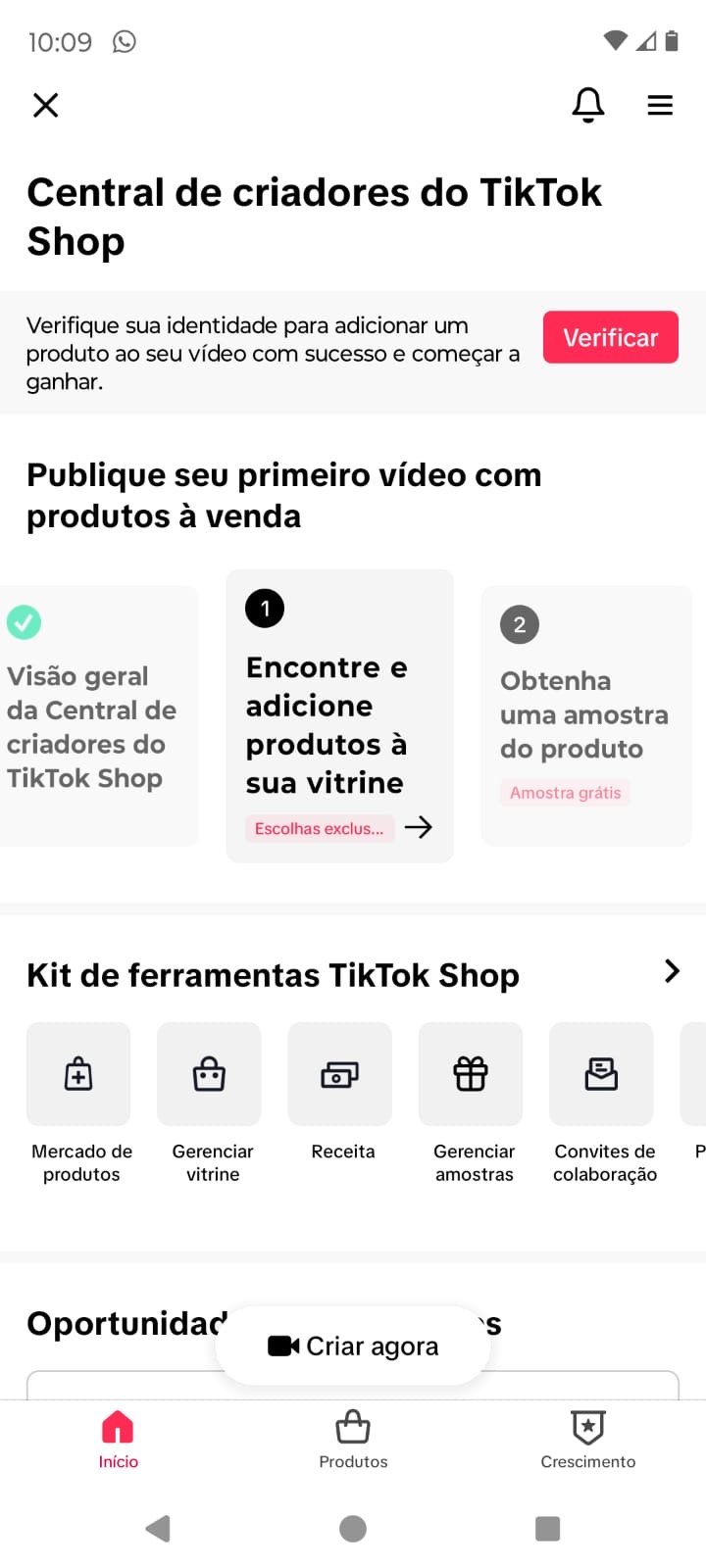
Task: Open the hamburger menu
Action: 660,105
